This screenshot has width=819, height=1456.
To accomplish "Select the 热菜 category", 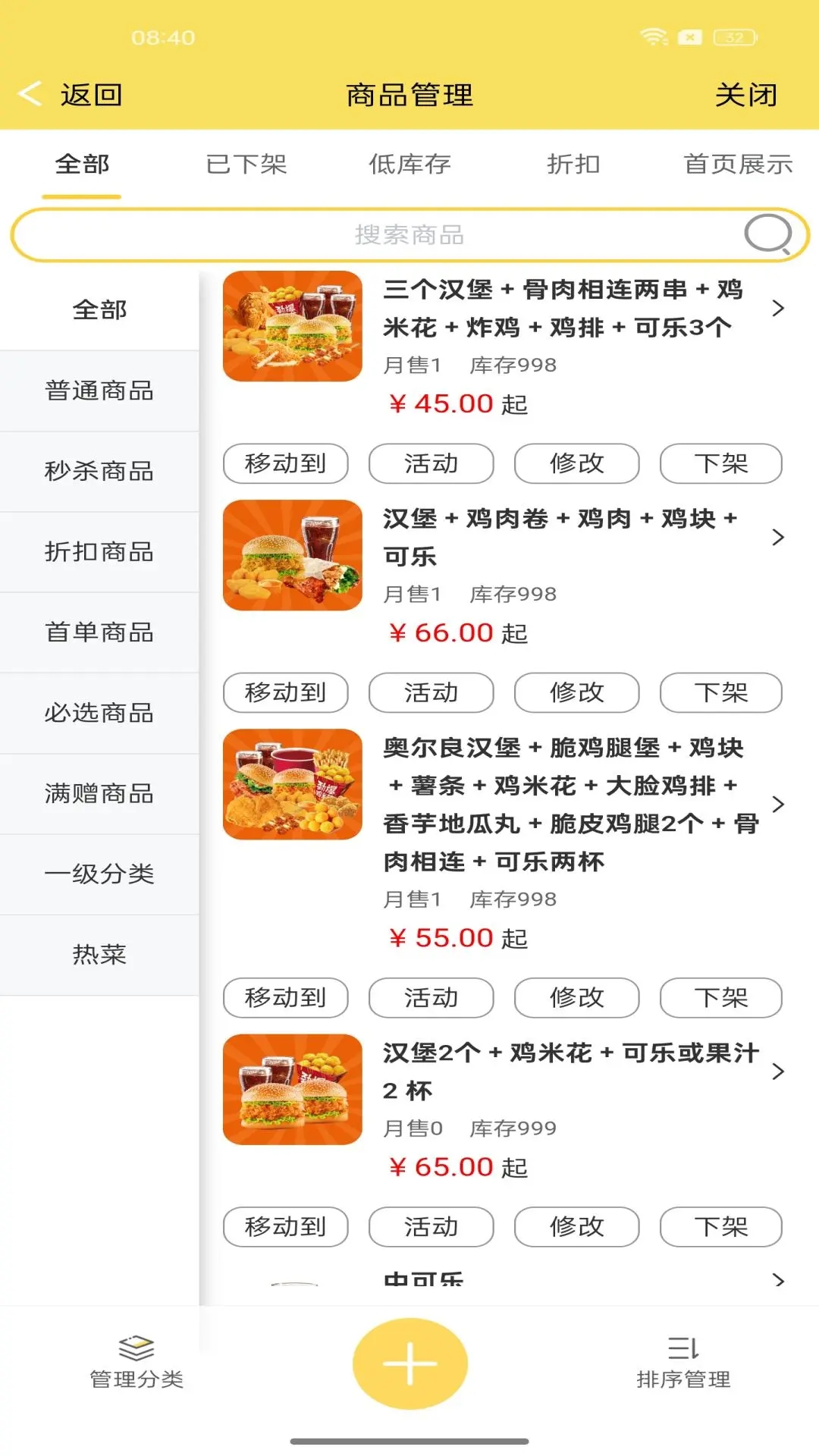I will [99, 954].
